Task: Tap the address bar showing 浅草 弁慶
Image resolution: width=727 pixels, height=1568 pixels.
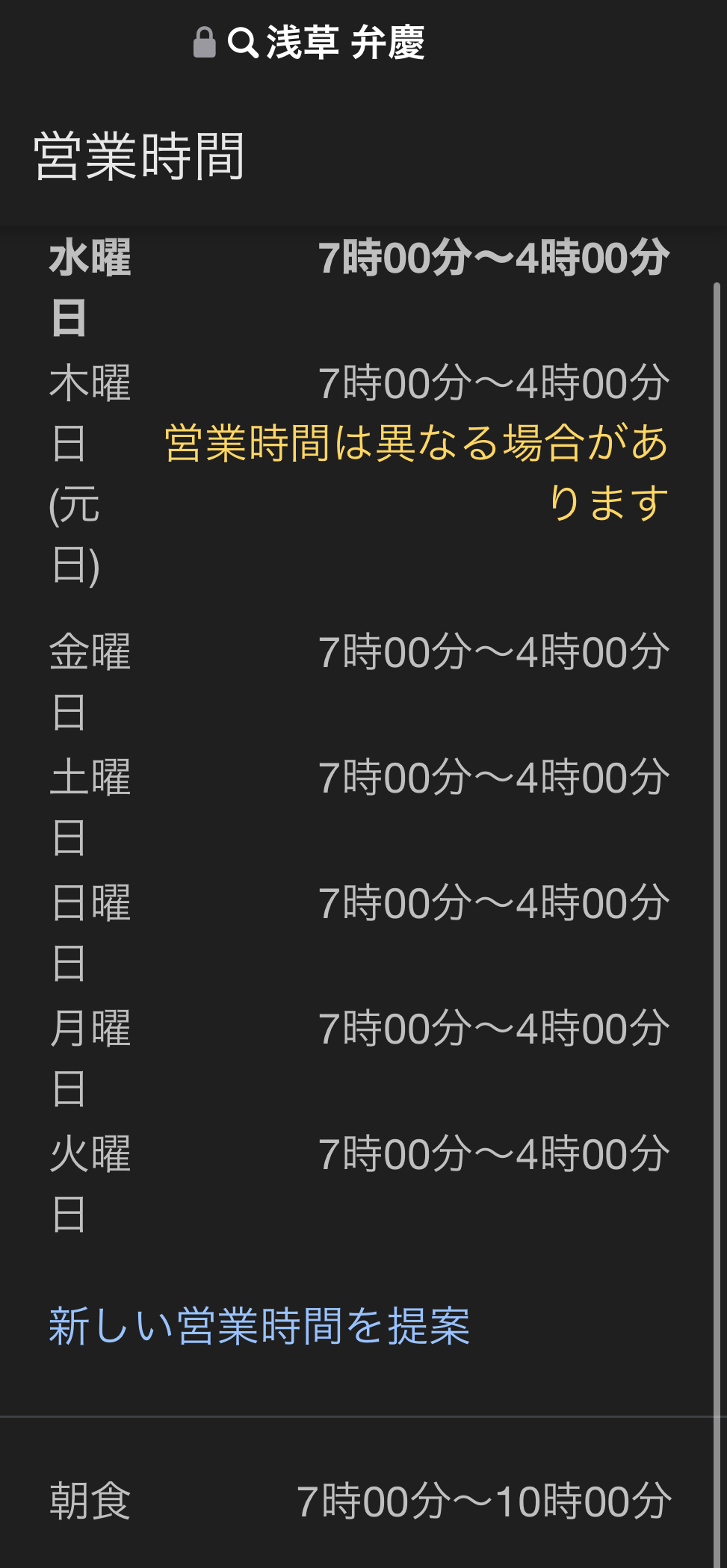Action: coord(326,43)
